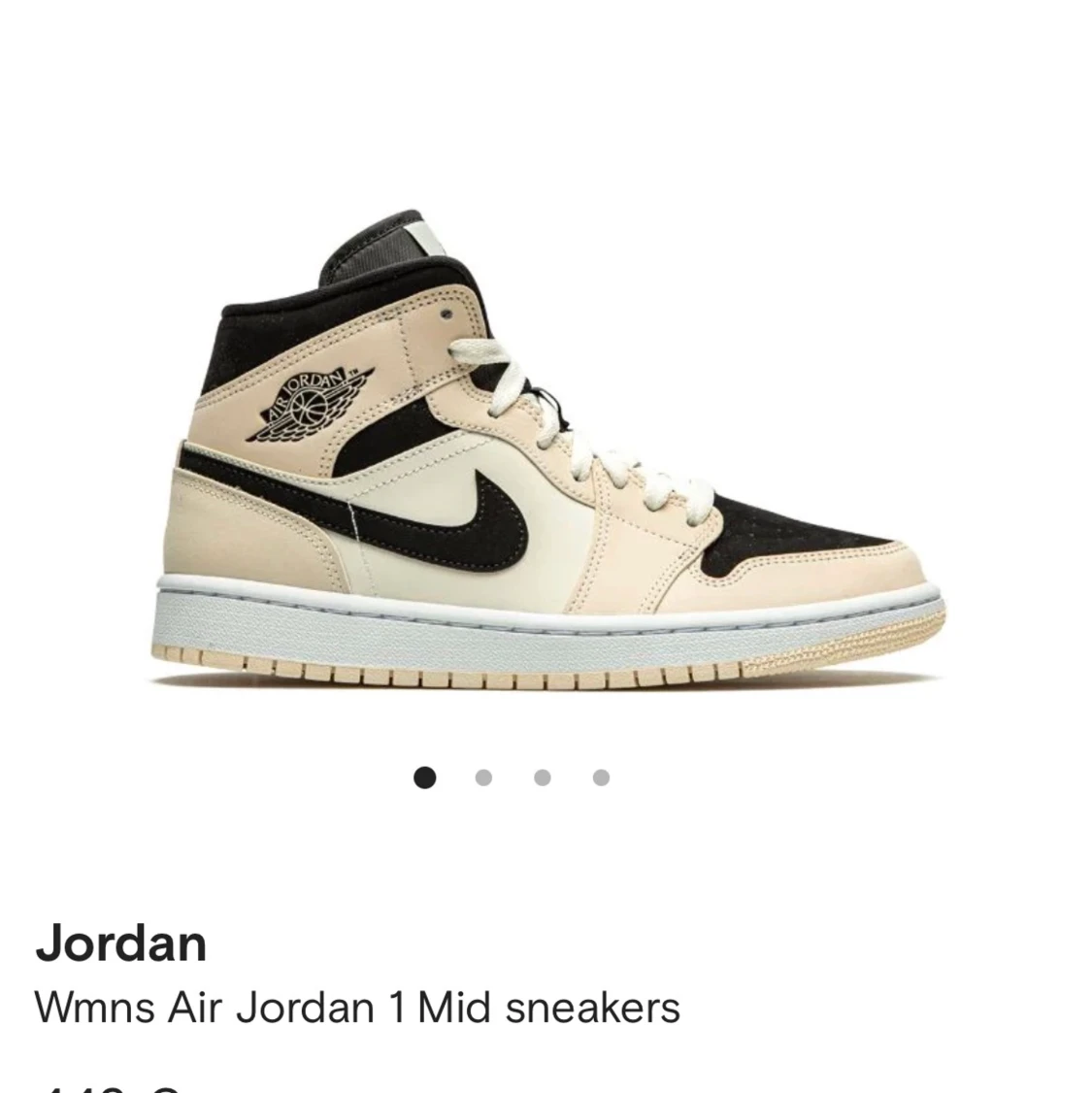Click the Air Jordan wings logo on the shoe
Screen dimensions: 1092x1093
click(311, 403)
